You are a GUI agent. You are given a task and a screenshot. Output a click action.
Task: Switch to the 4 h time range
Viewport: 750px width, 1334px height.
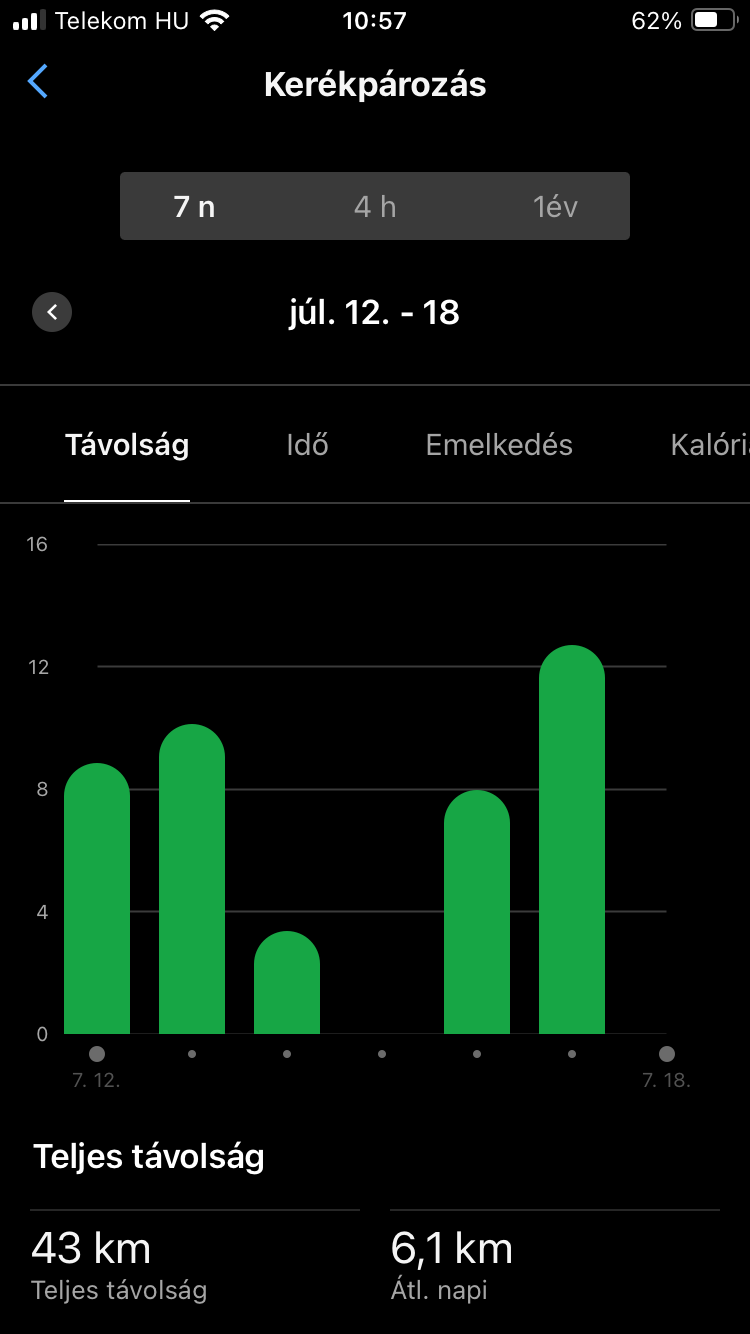(375, 207)
